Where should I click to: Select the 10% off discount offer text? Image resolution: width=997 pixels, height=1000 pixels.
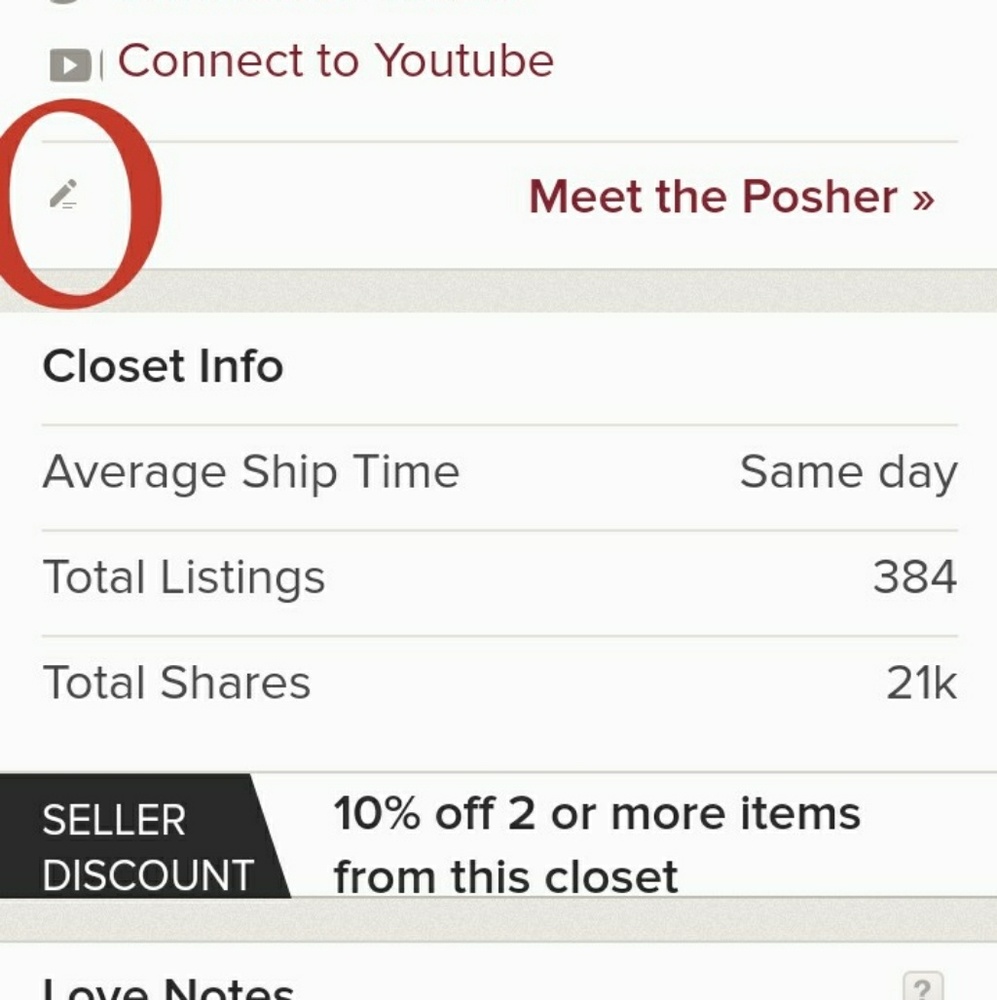pos(597,843)
